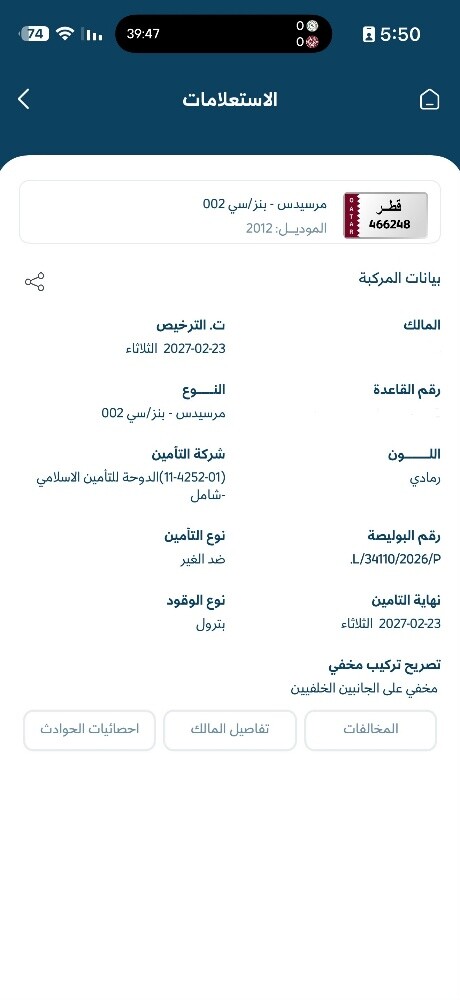Open the home icon in header

point(429,99)
